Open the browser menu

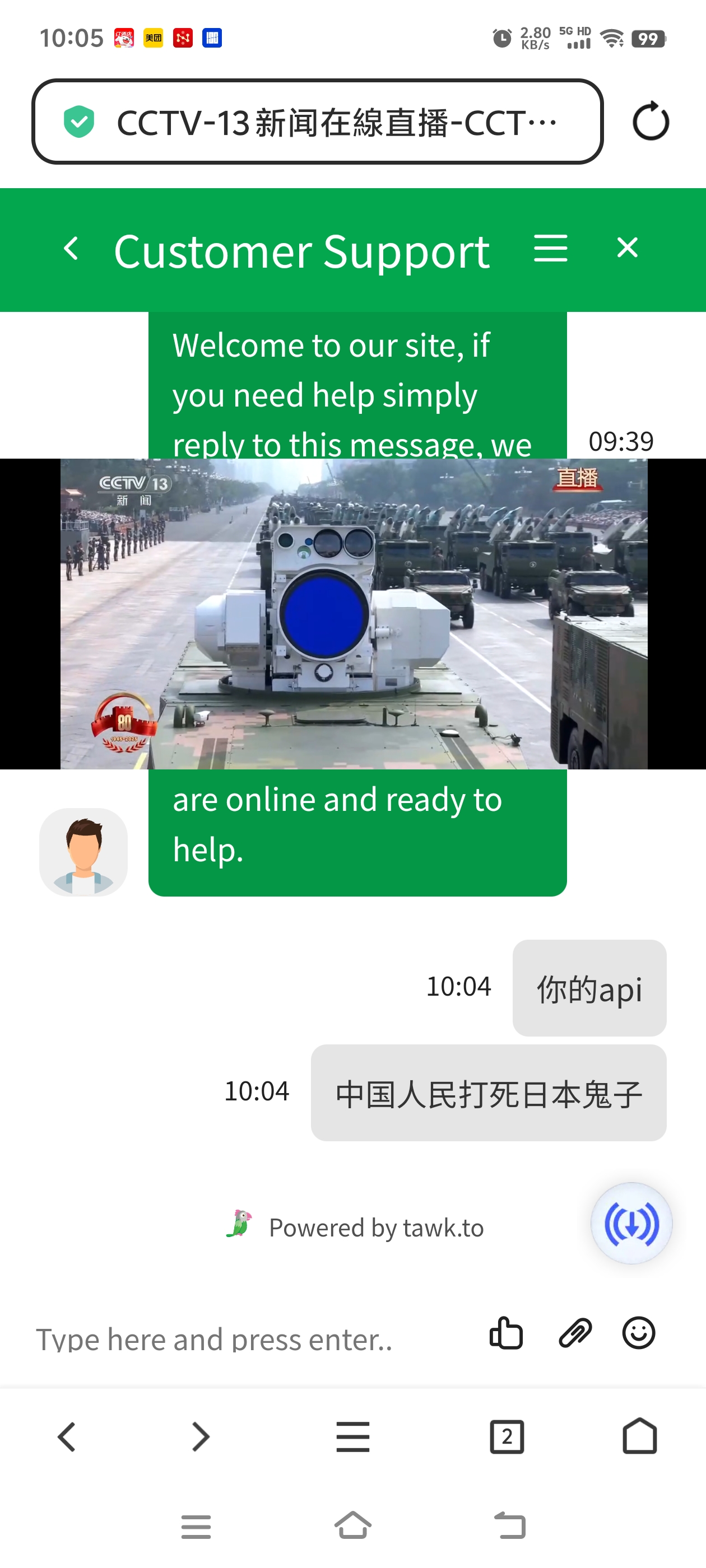pyautogui.click(x=352, y=1436)
